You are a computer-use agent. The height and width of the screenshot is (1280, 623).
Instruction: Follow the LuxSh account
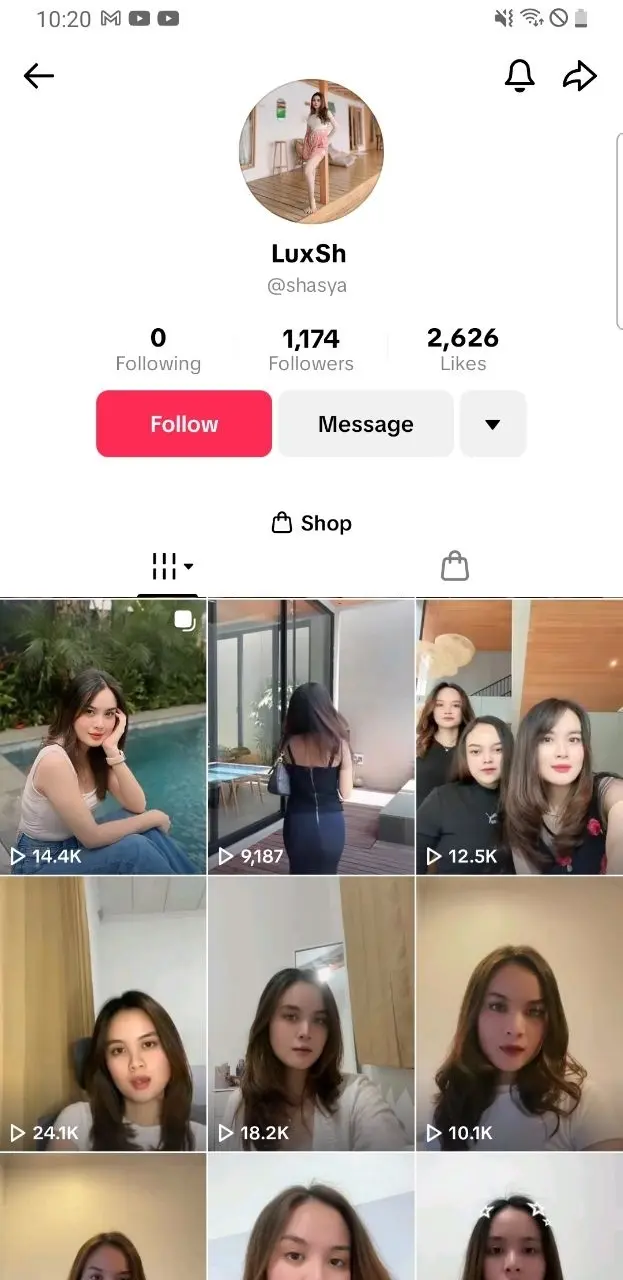[x=184, y=424]
